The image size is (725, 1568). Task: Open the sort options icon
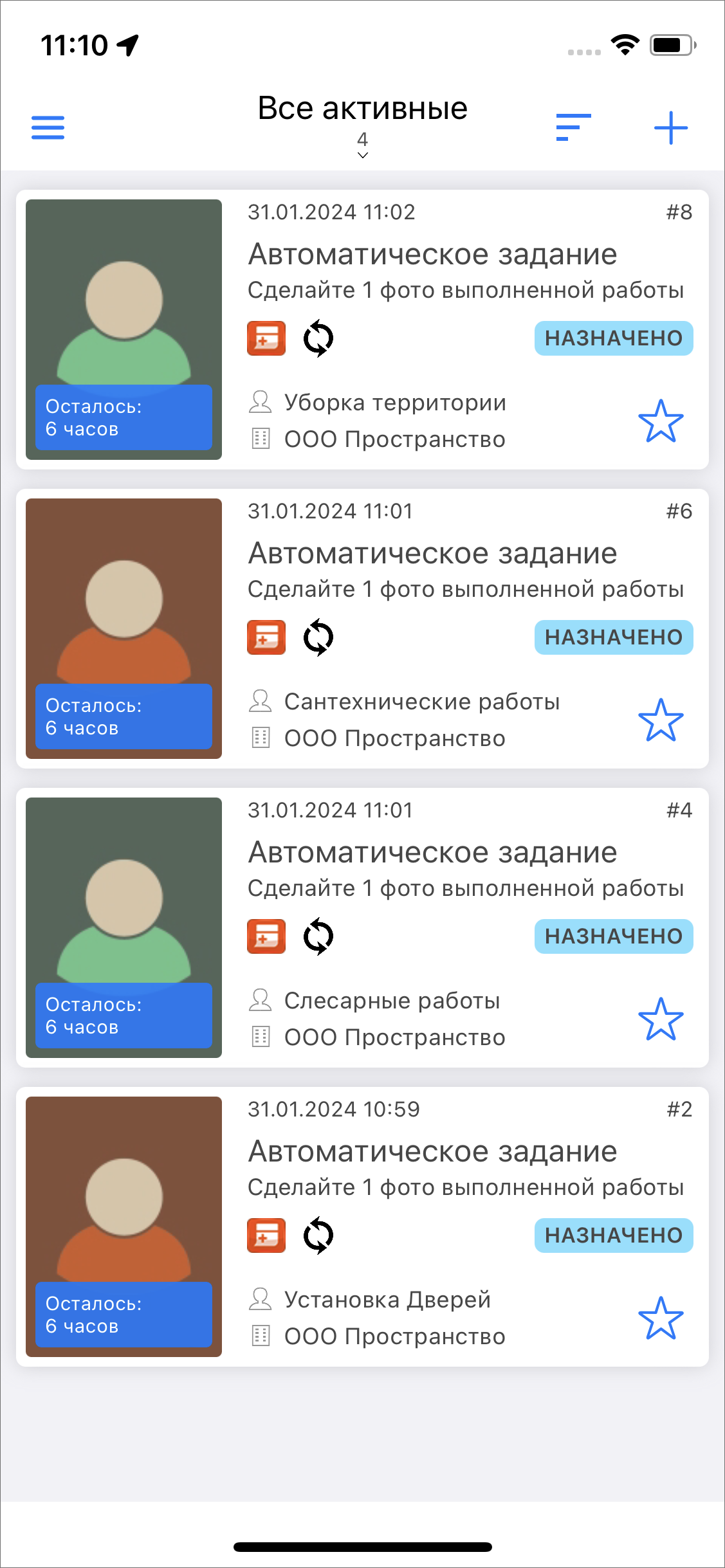pos(573,127)
